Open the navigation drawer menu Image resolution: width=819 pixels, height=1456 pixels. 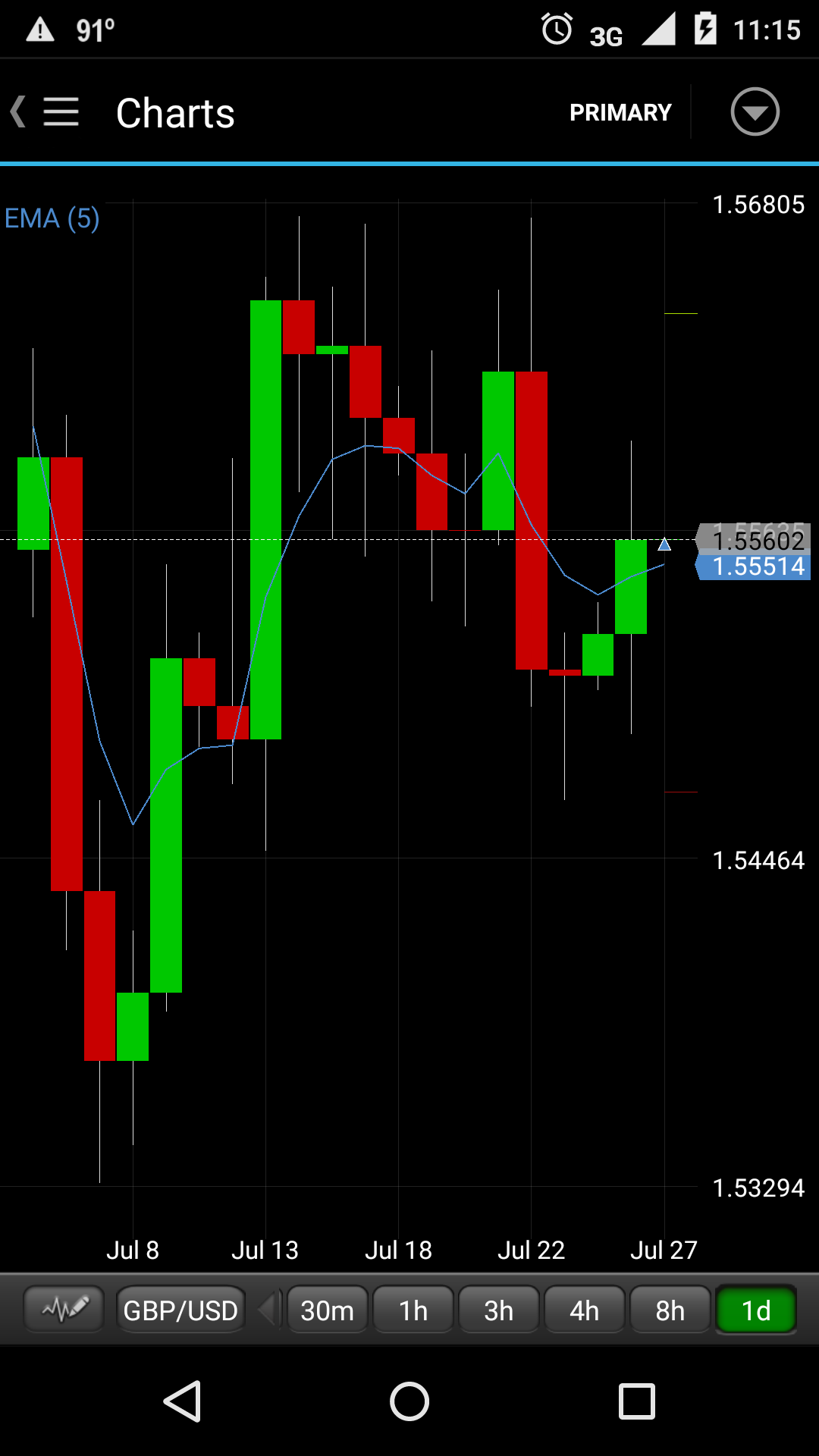tap(59, 112)
